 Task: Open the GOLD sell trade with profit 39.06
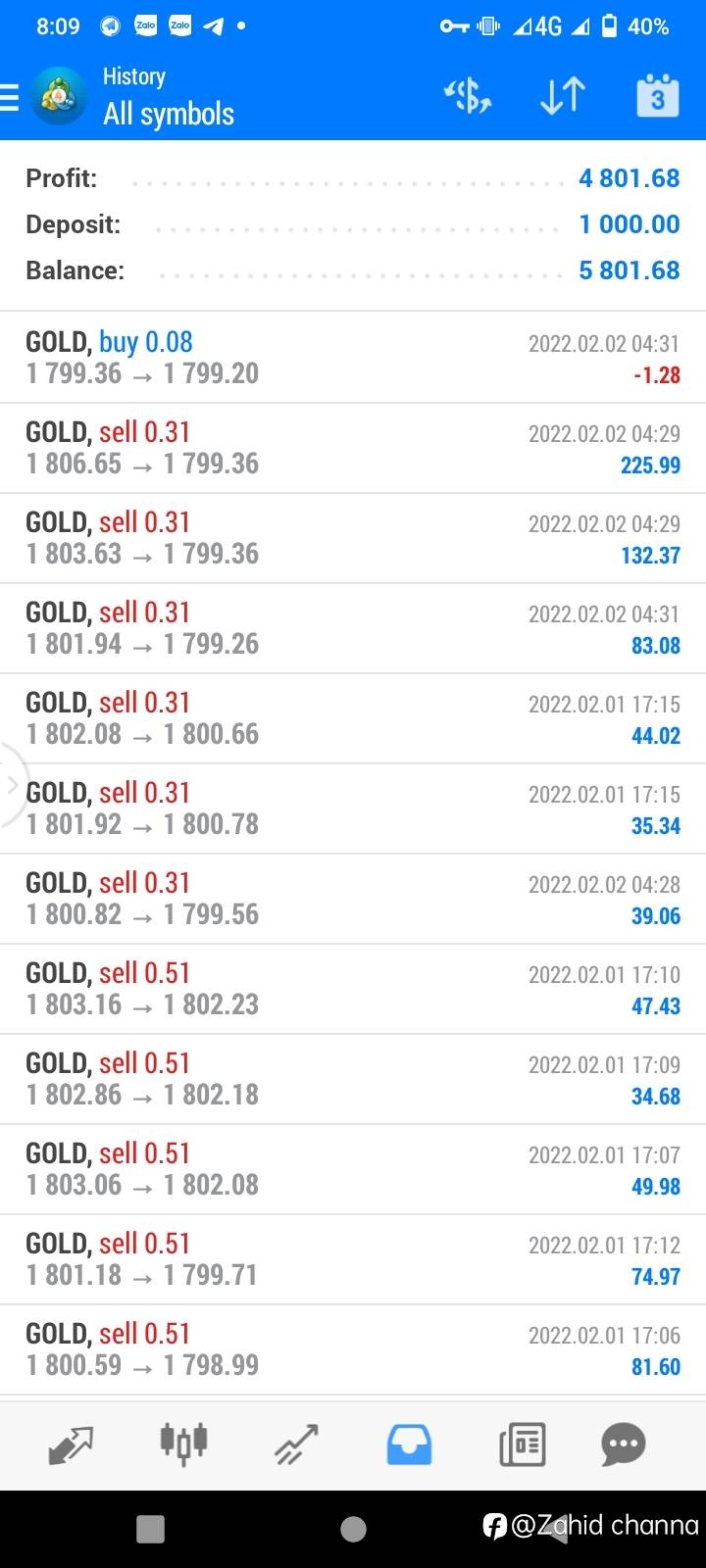353,899
